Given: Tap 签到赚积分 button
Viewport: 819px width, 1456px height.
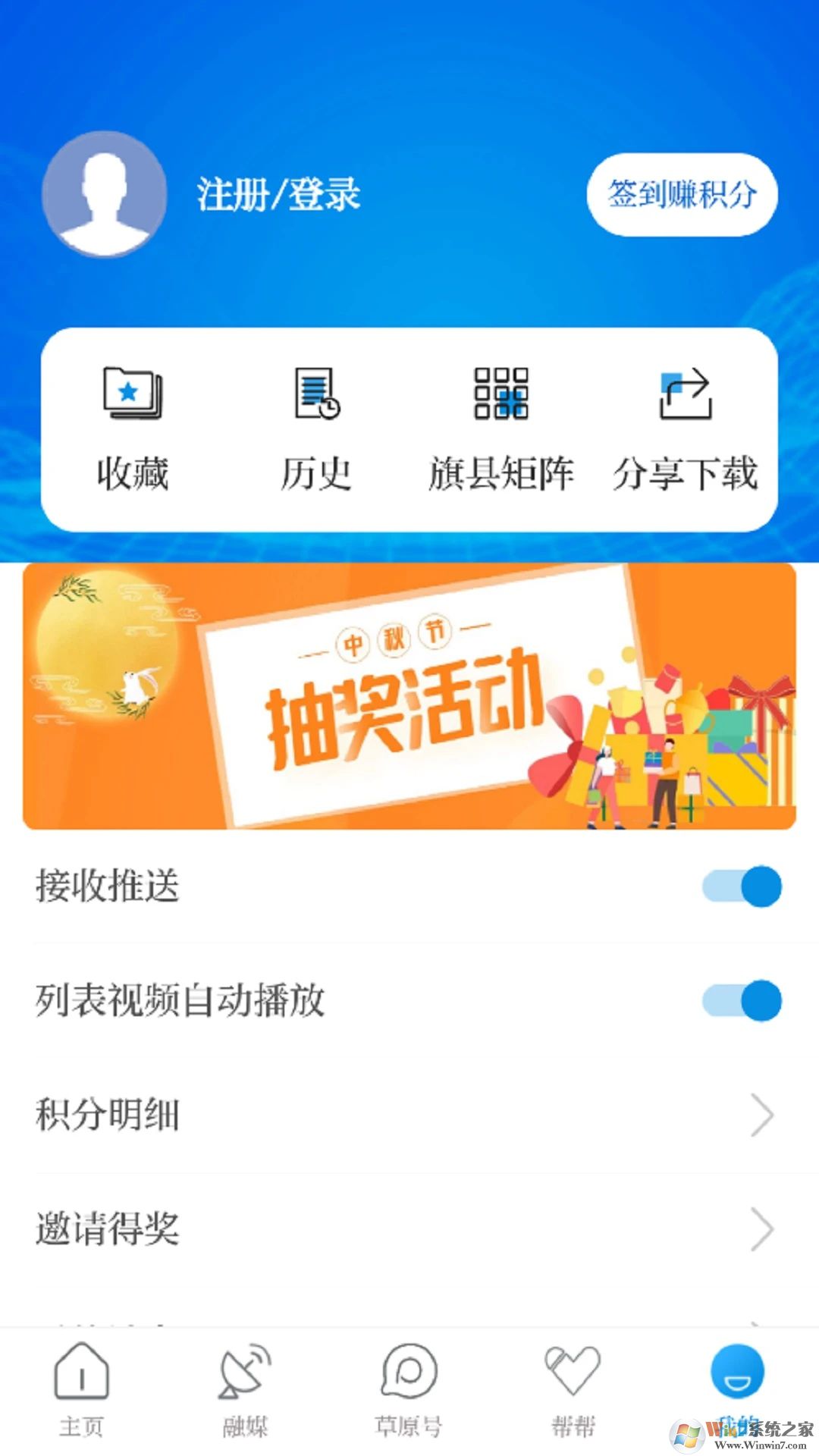Looking at the screenshot, I should [x=682, y=195].
